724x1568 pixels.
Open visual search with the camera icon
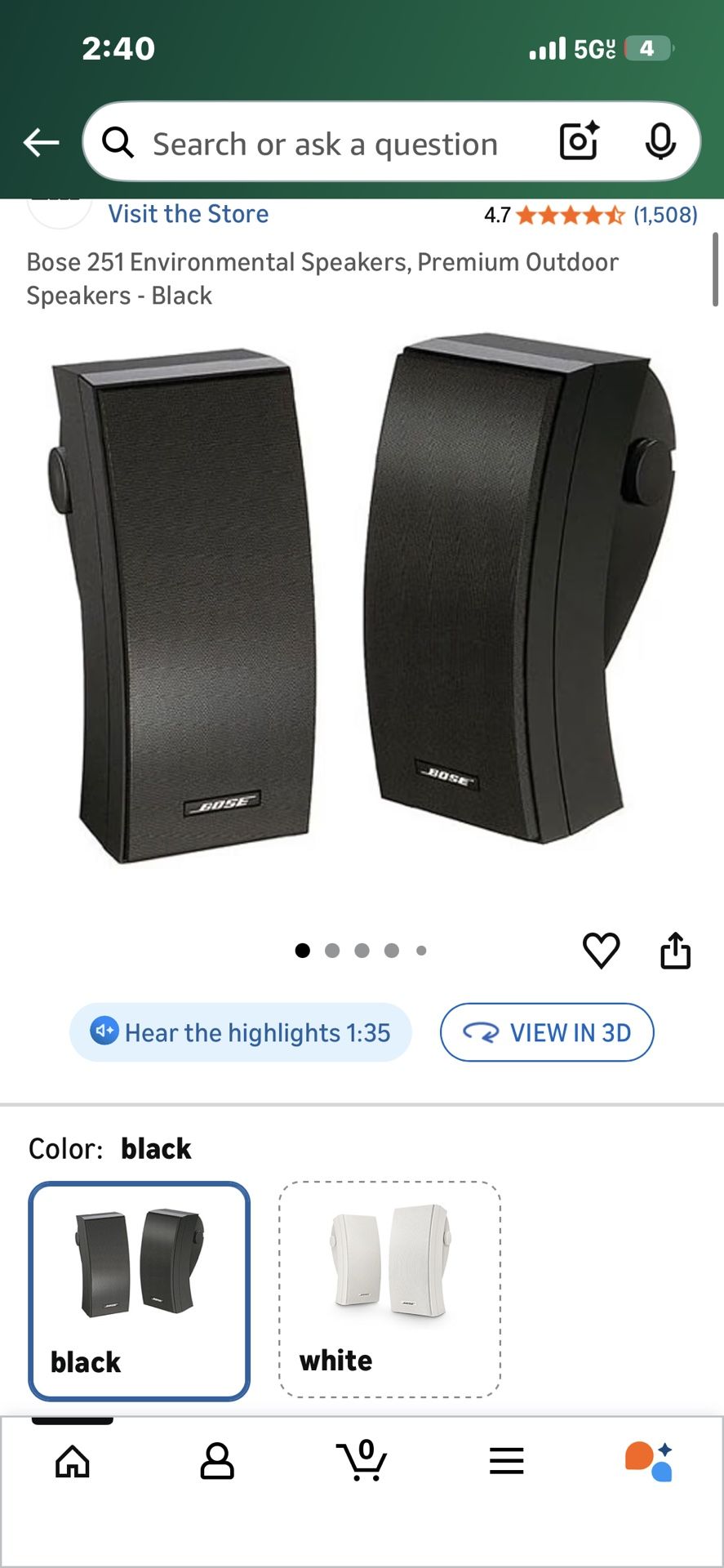578,142
